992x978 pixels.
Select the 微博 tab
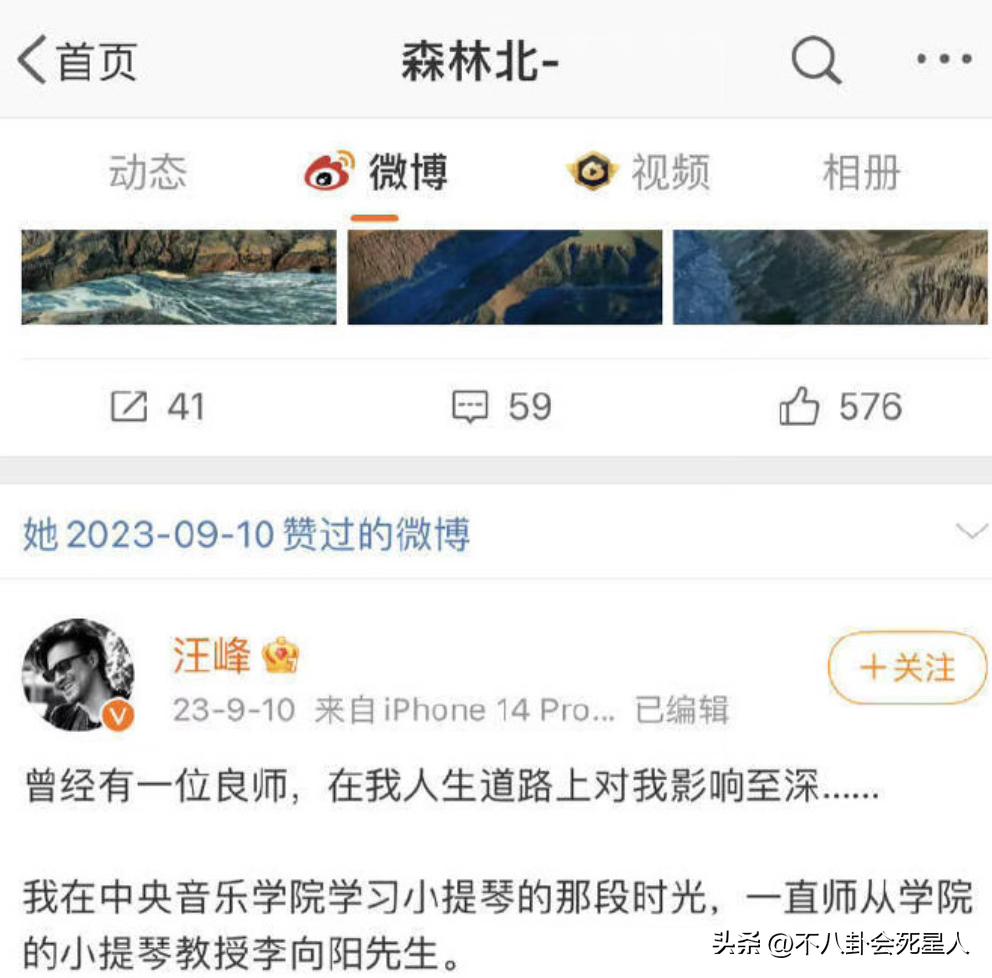(x=377, y=172)
